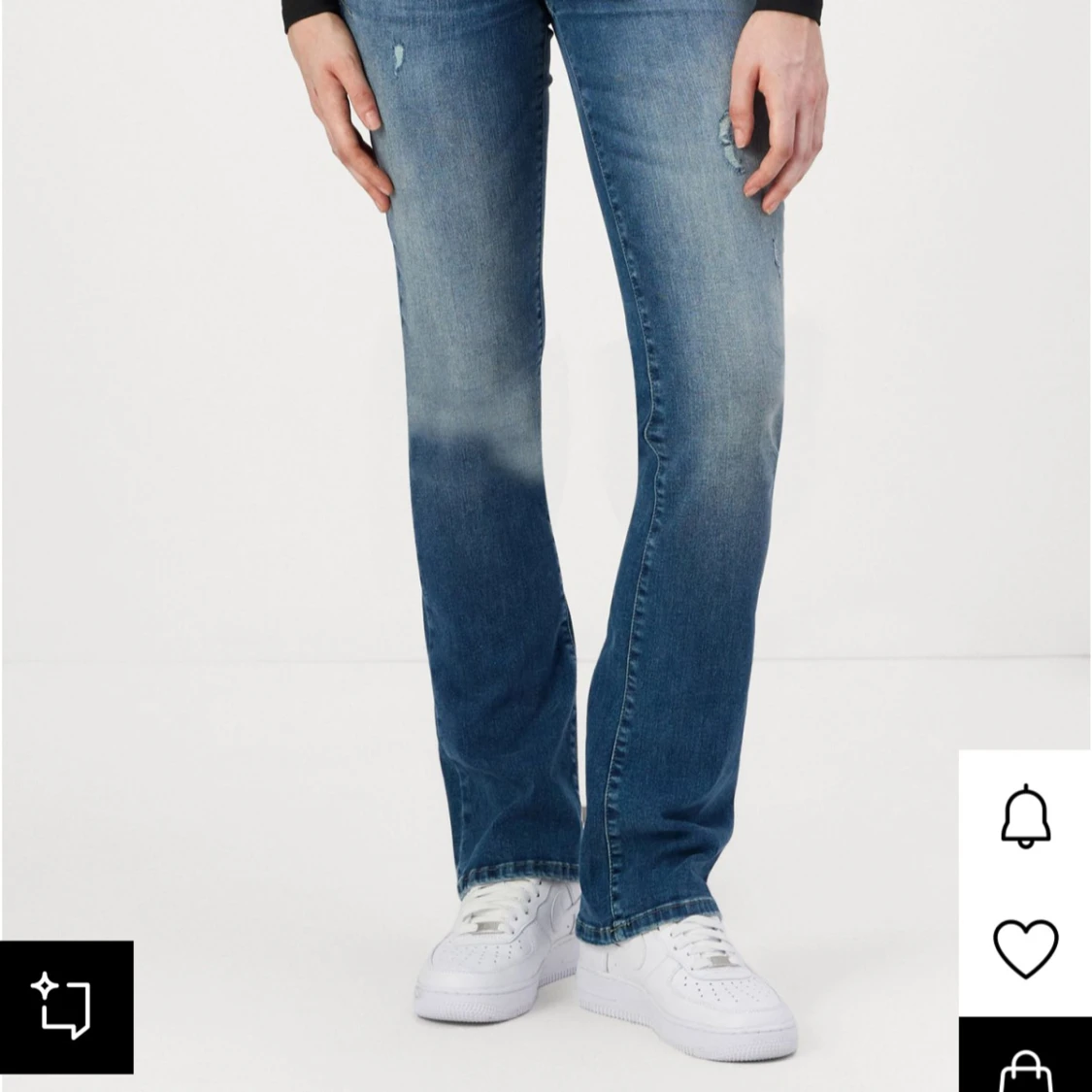1092x1092 pixels.
Task: Add these jeans to your wishlist
Action: [x=1025, y=948]
